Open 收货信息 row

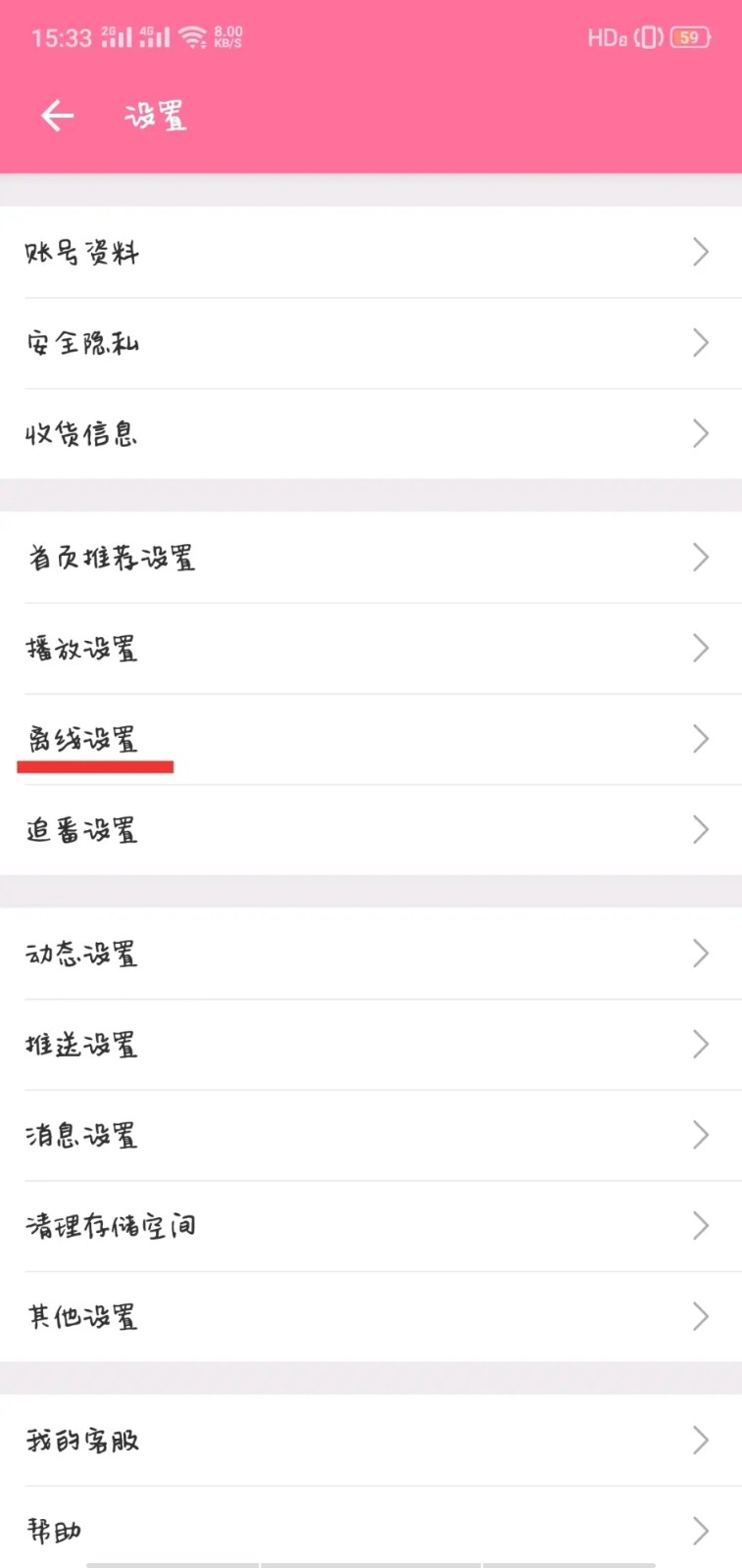coord(371,434)
